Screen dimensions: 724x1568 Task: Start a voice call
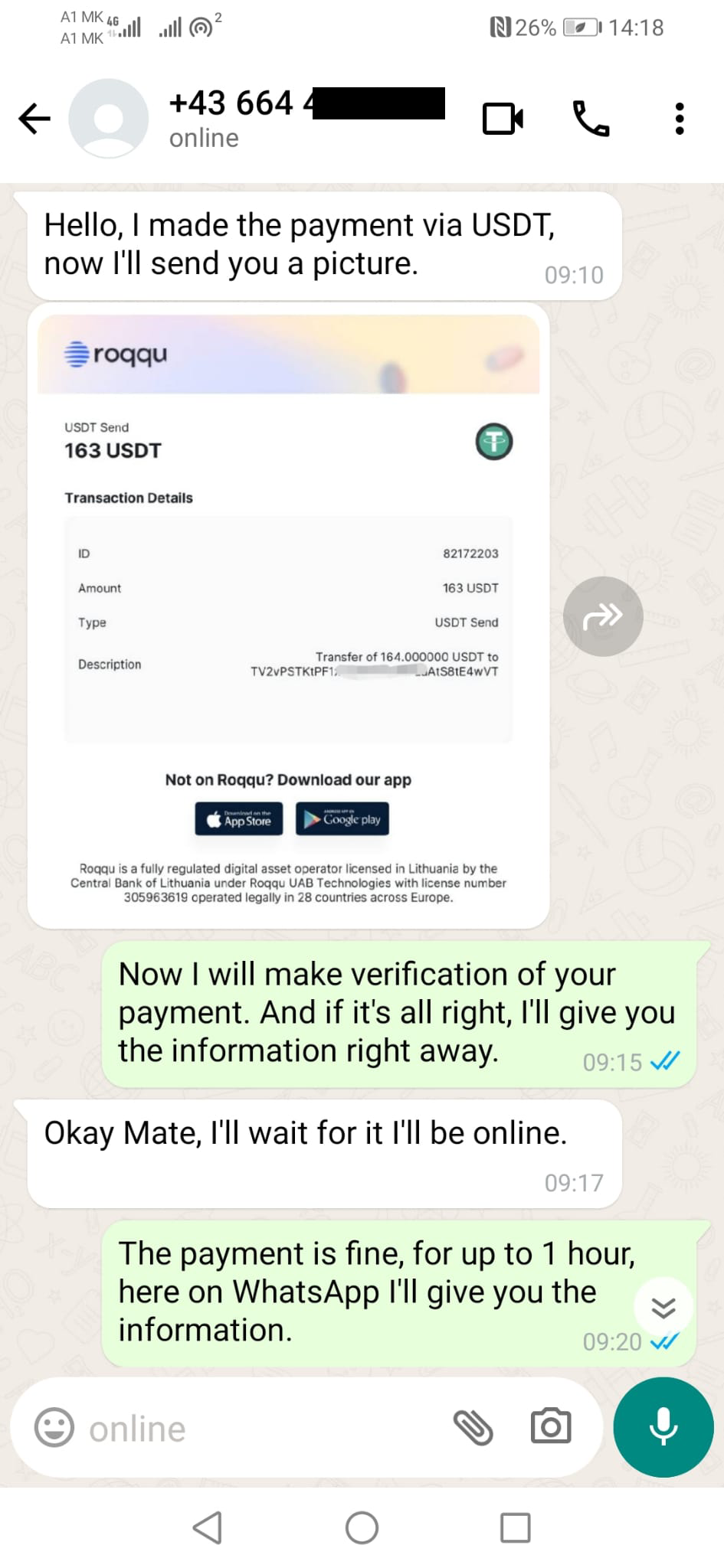click(x=591, y=119)
